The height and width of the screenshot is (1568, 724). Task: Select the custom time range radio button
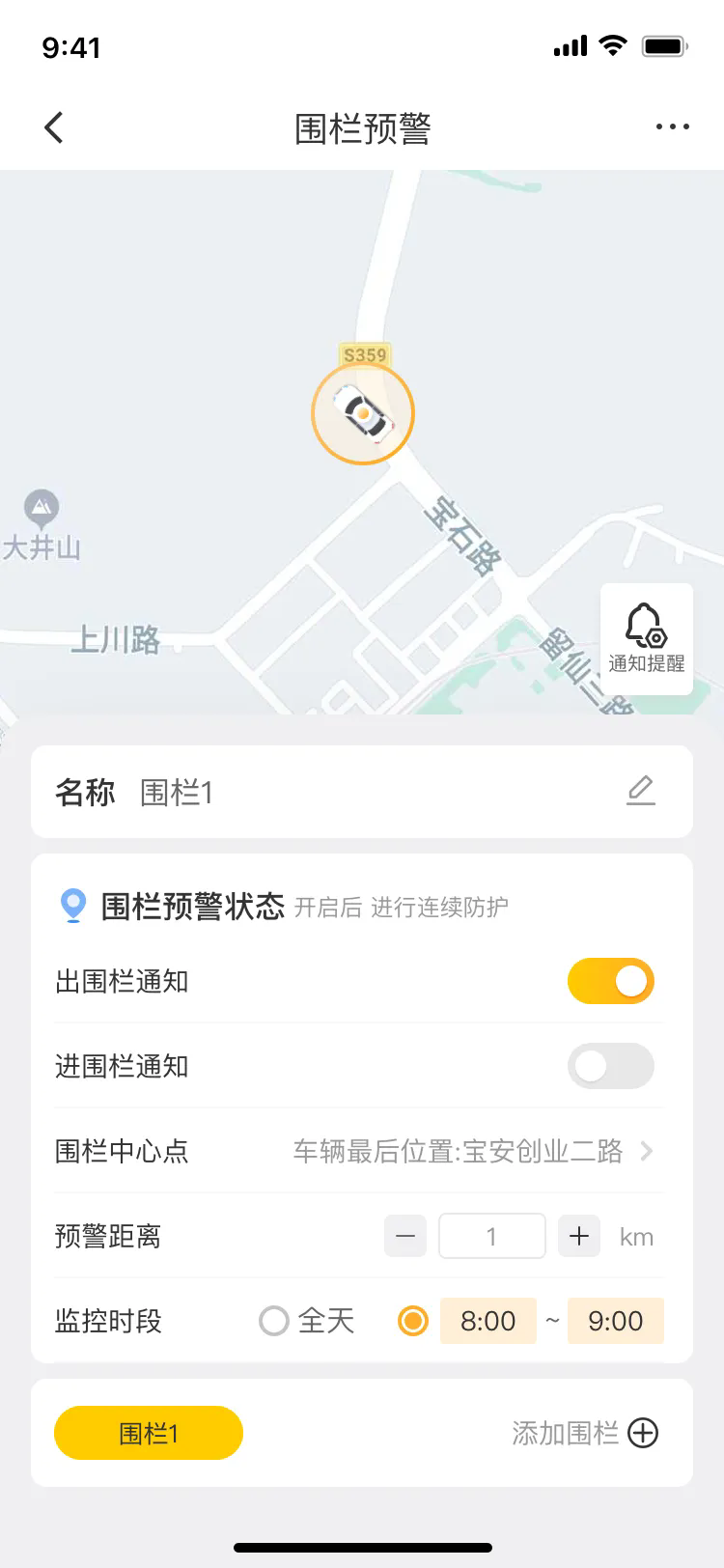click(x=413, y=1321)
